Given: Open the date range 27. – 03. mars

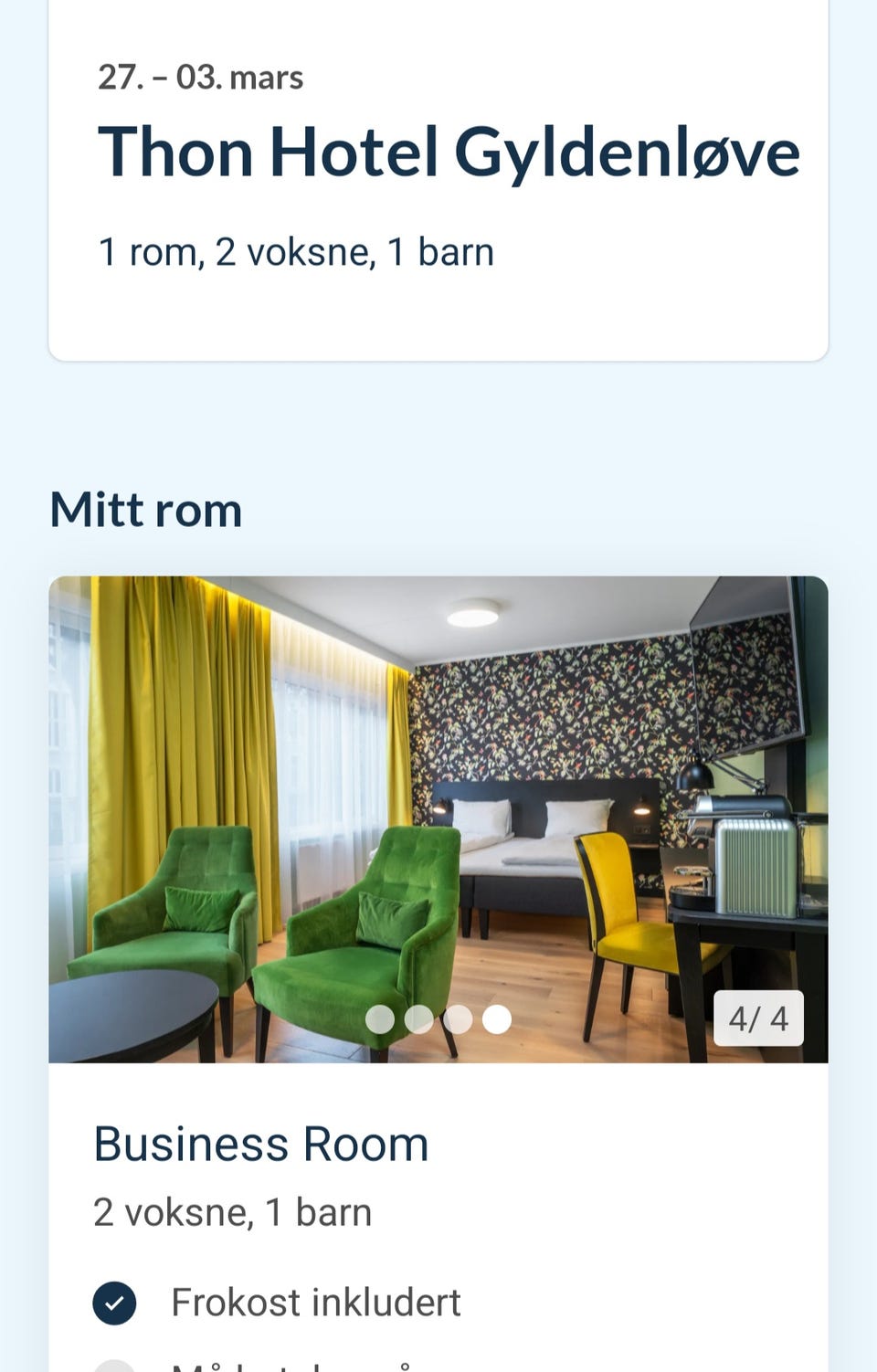Looking at the screenshot, I should 200,78.
